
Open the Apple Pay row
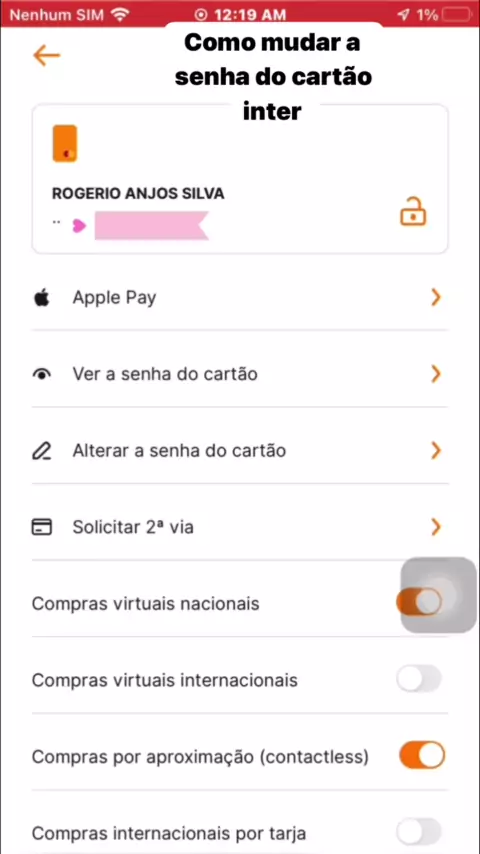240,298
